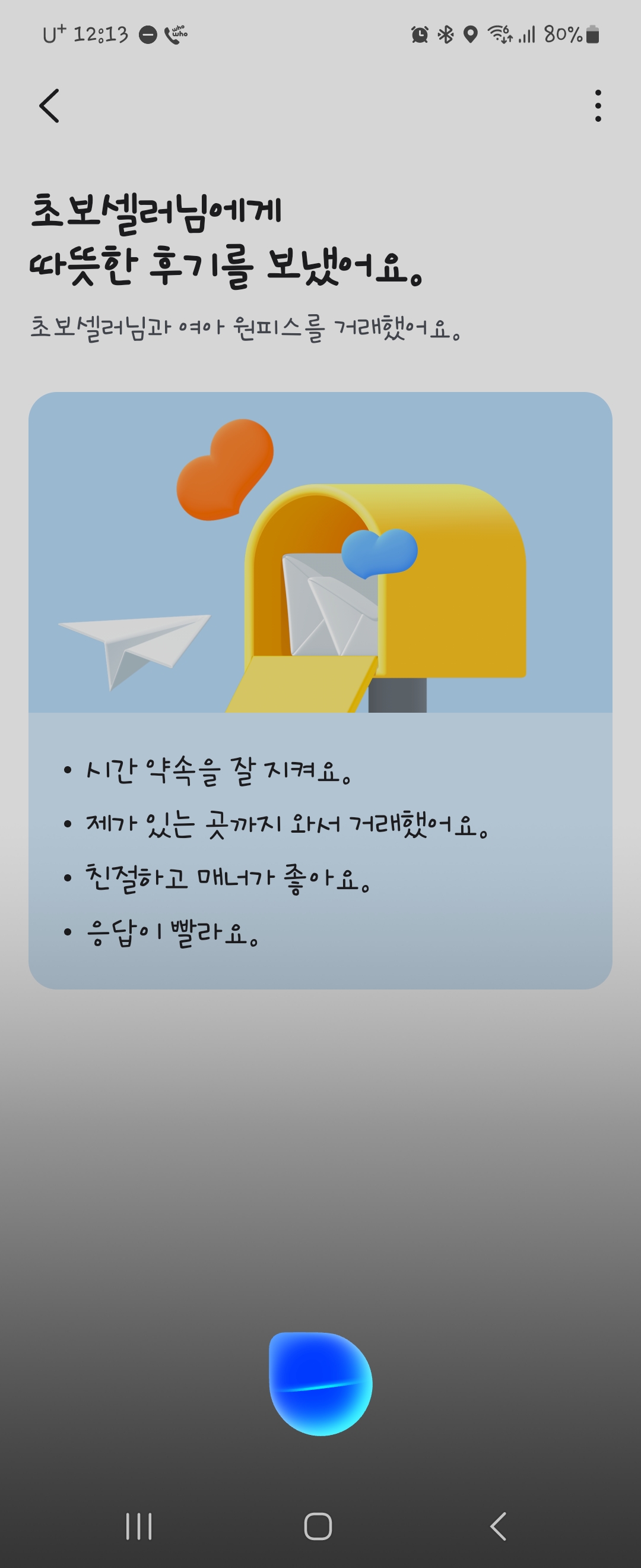Viewport: 641px width, 1568px height.
Task: Go back using the top-left arrow
Action: tap(49, 106)
